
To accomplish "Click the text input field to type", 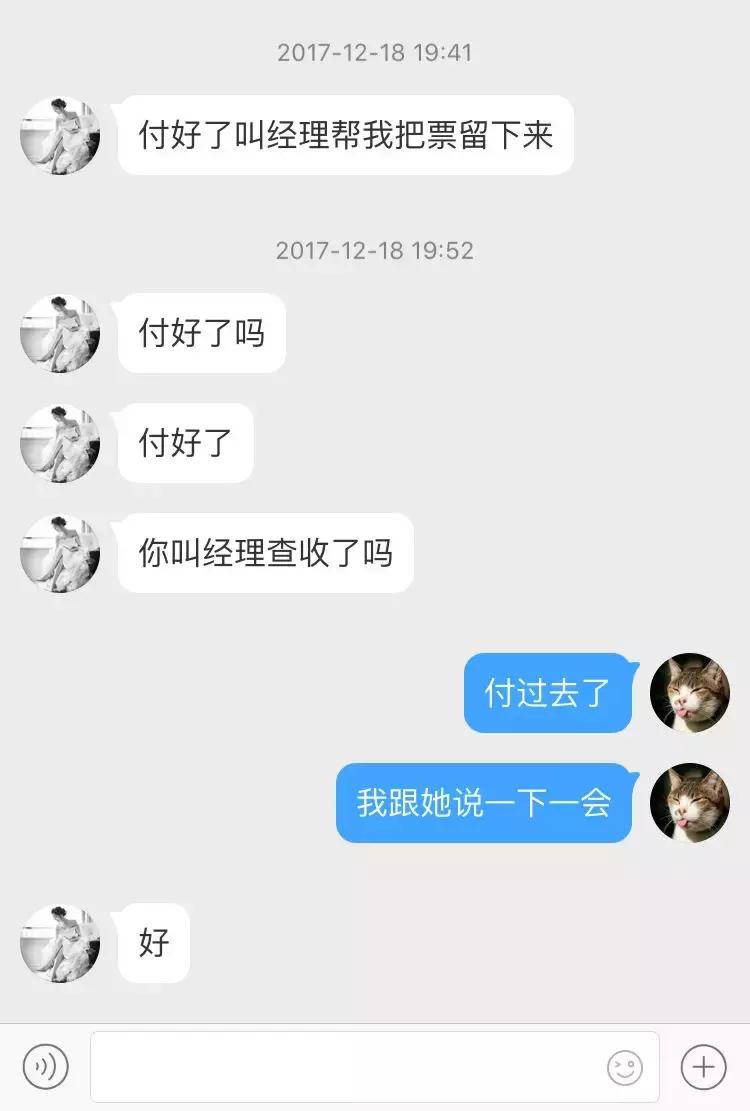I will coord(370,1068).
